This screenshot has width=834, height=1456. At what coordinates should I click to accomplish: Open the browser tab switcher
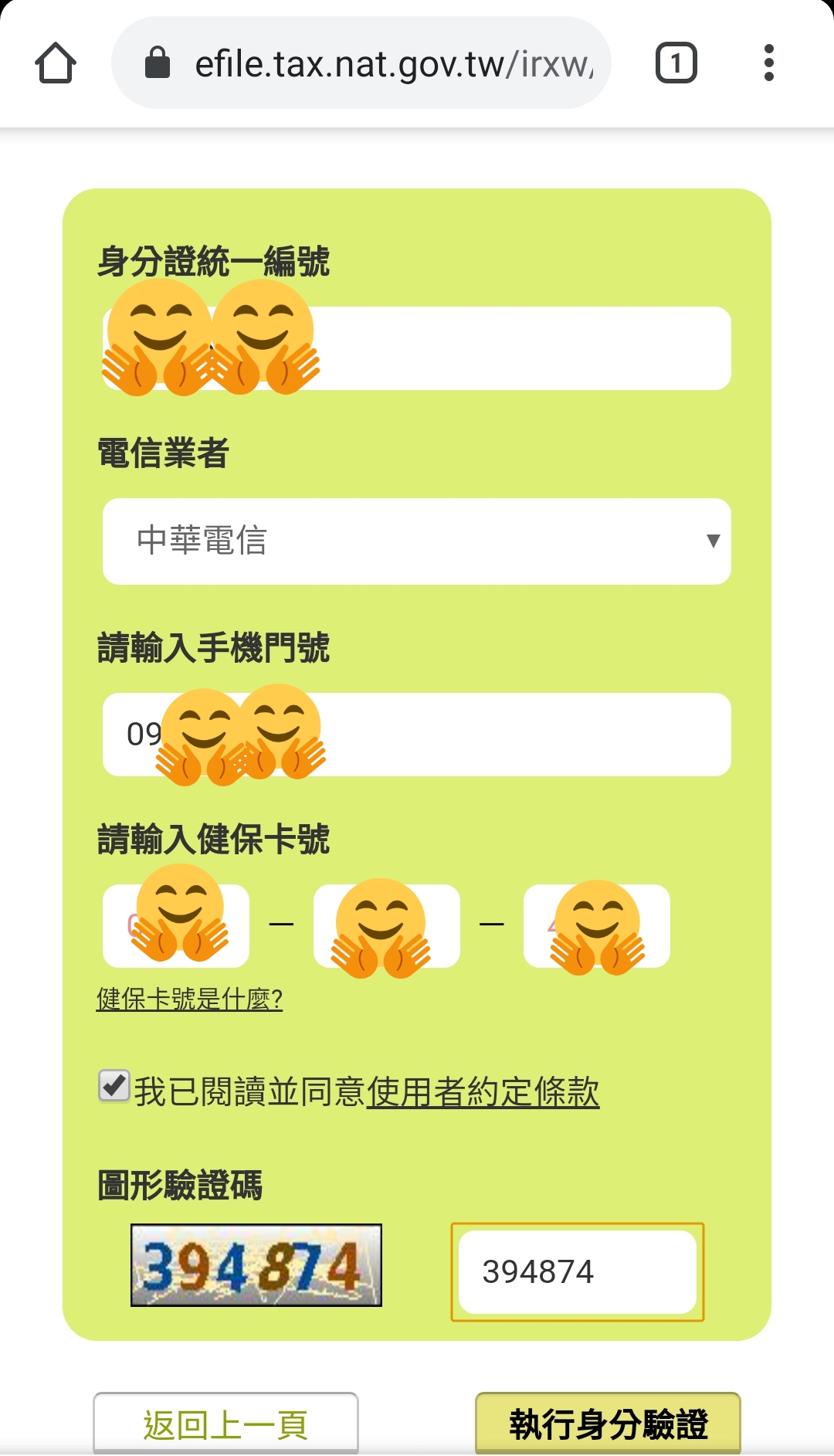click(x=676, y=63)
